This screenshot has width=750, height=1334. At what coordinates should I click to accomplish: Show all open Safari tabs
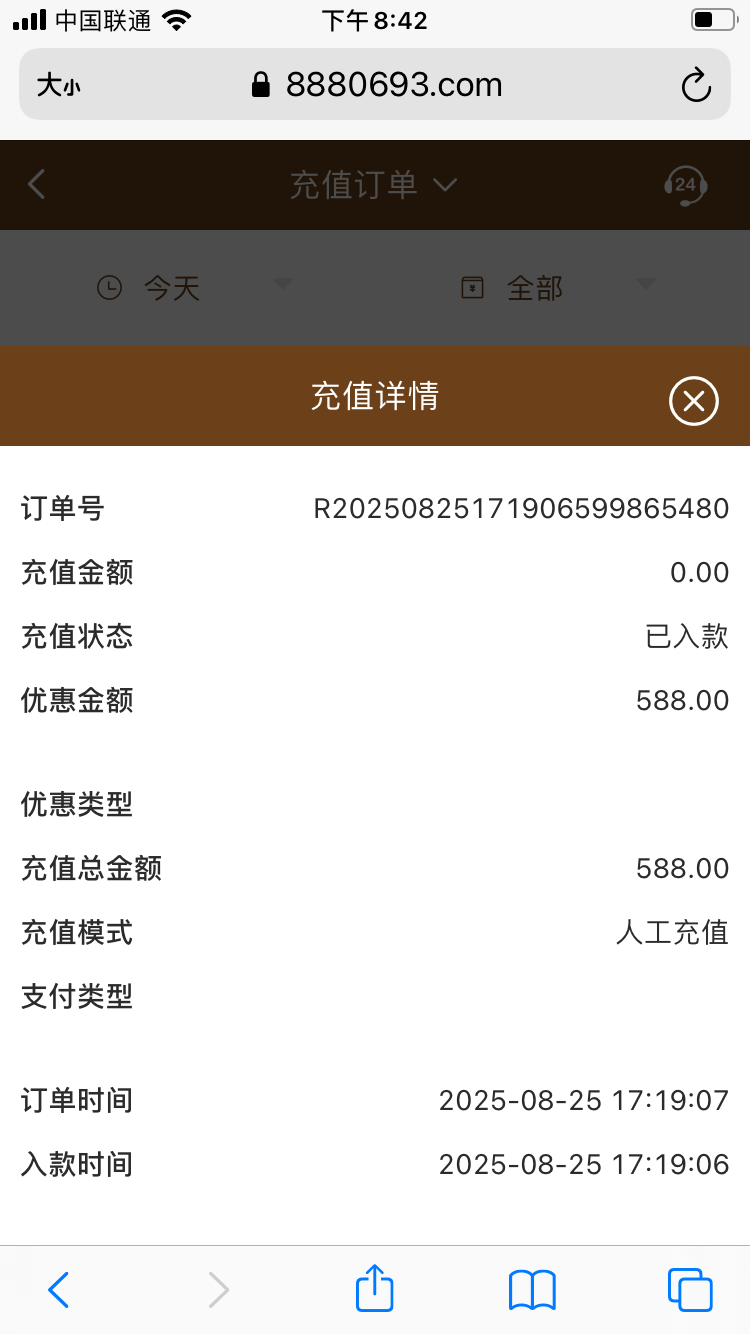[x=689, y=1289]
